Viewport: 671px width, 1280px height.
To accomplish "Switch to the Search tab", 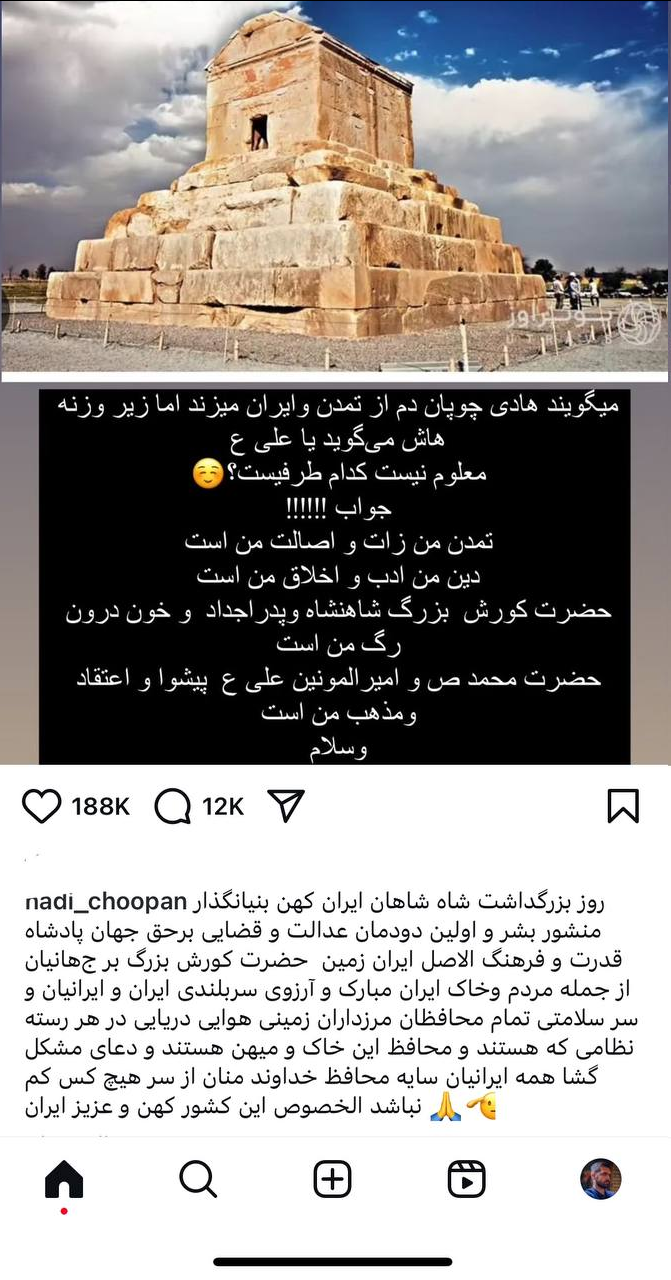I will [x=198, y=1180].
